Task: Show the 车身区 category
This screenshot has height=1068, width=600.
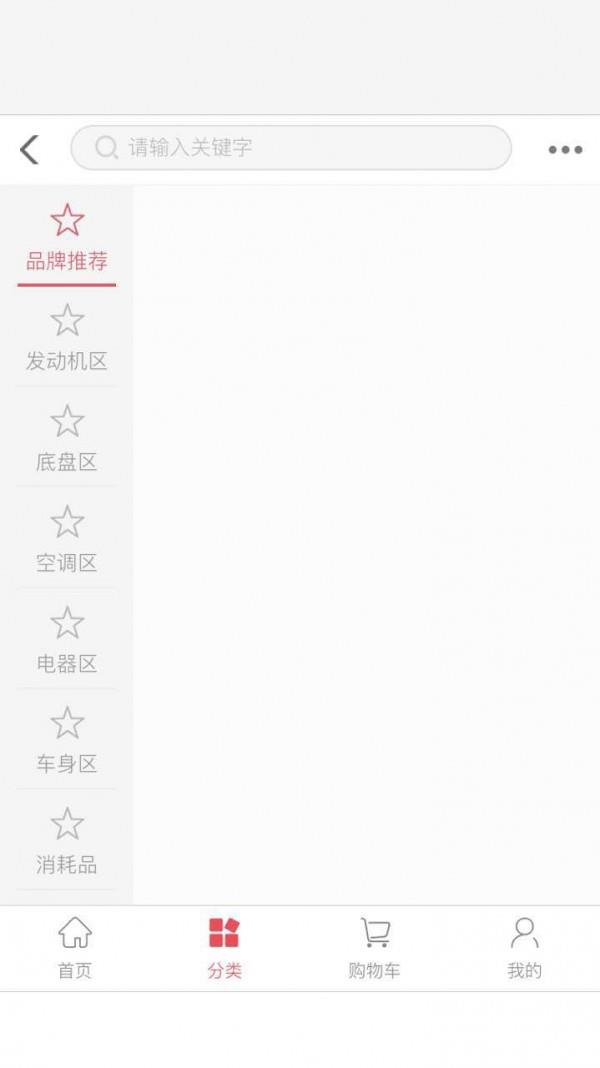Action: [x=67, y=740]
